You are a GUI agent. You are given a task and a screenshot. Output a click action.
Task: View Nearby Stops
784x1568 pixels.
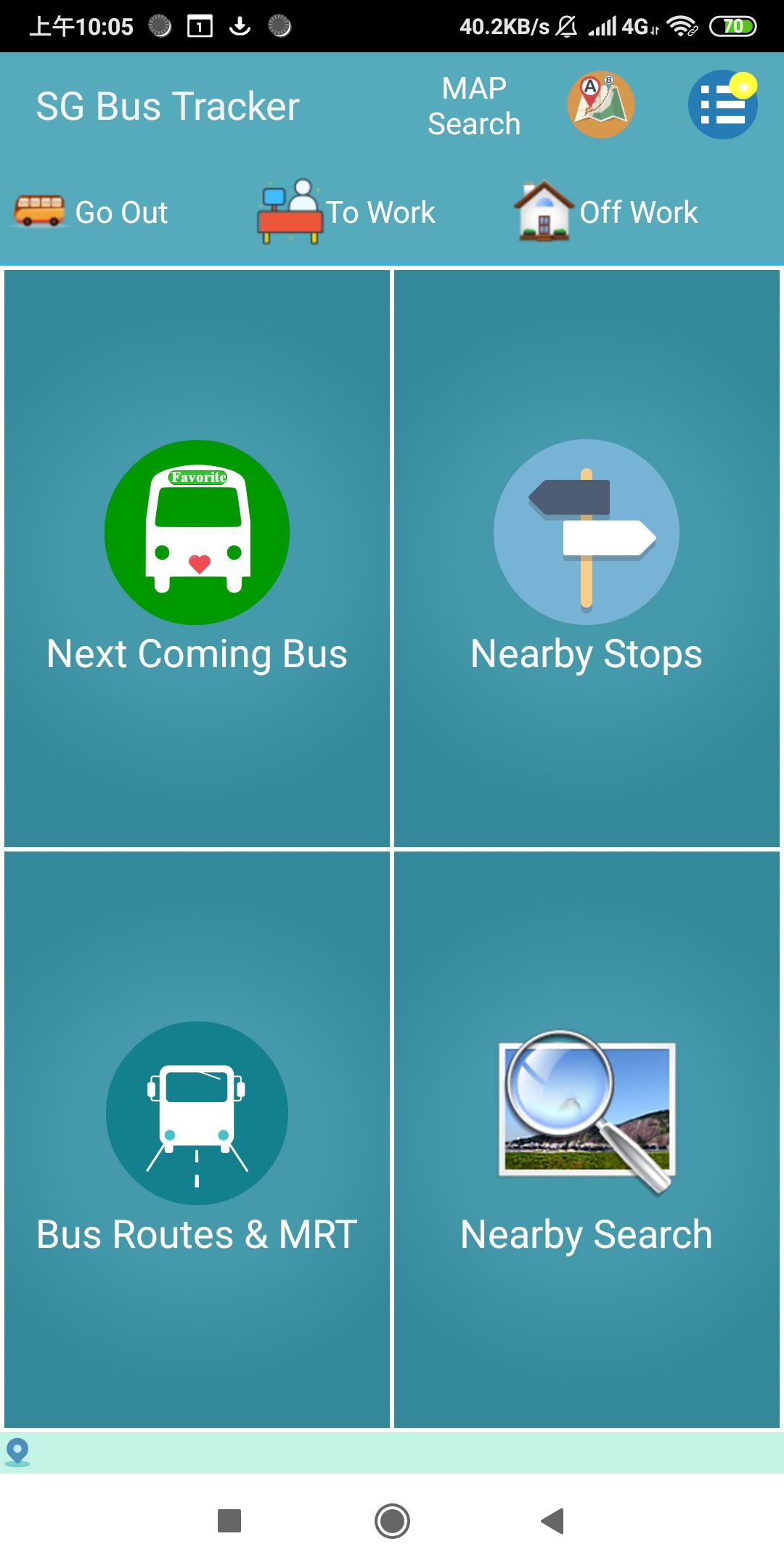(x=587, y=558)
